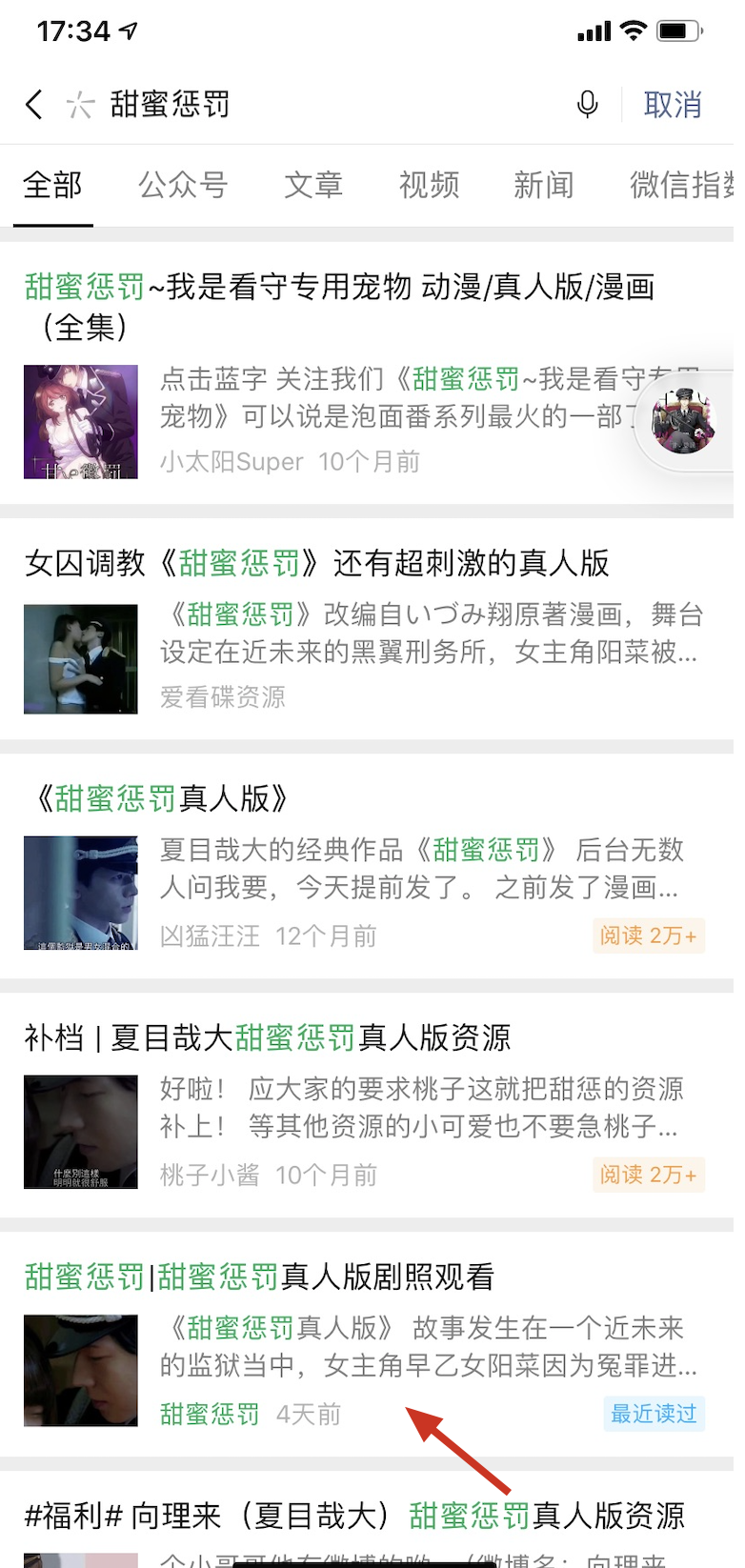Open the 新闻 search tab

[544, 187]
